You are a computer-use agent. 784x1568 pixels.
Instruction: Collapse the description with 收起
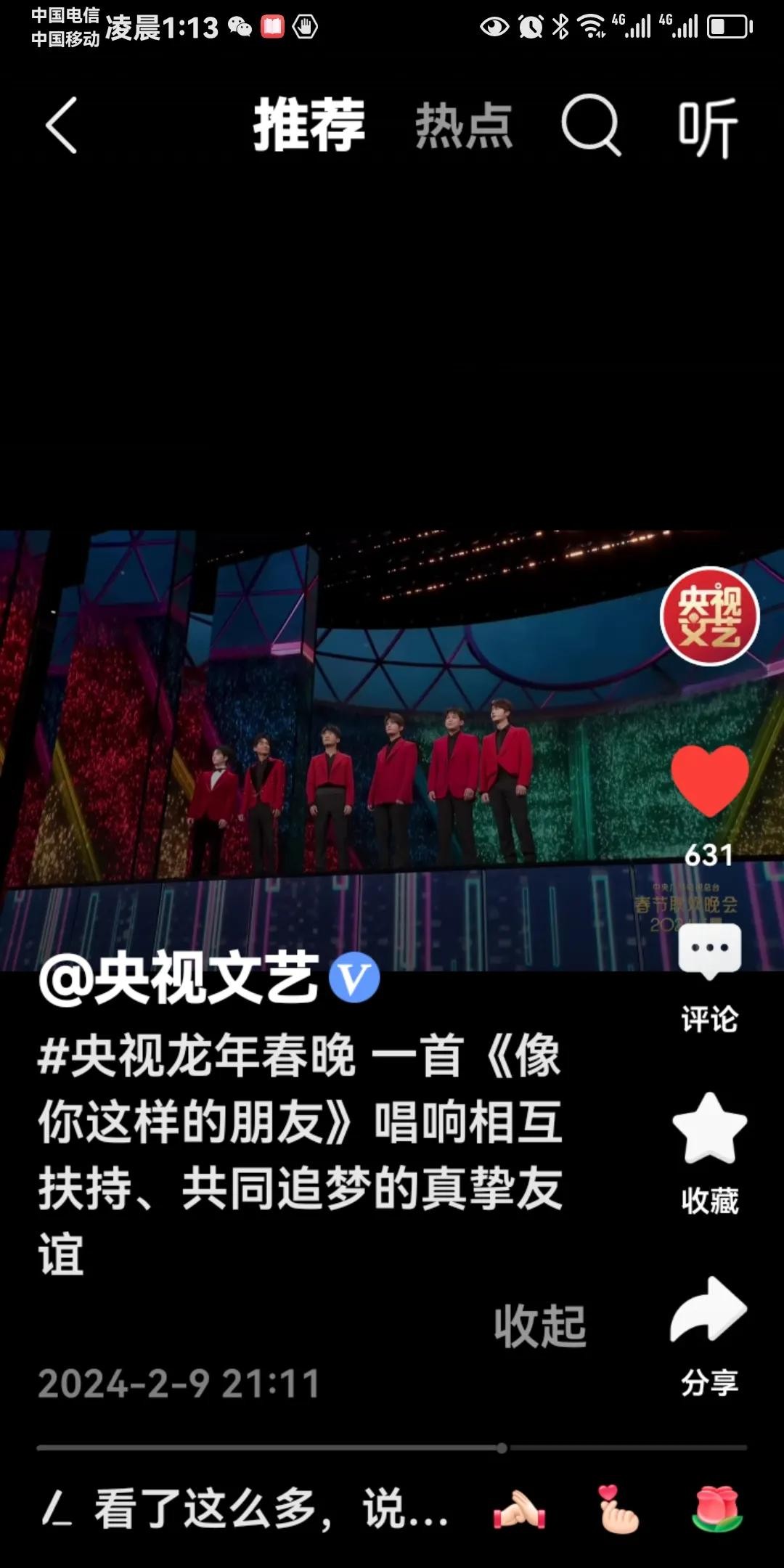point(540,1326)
